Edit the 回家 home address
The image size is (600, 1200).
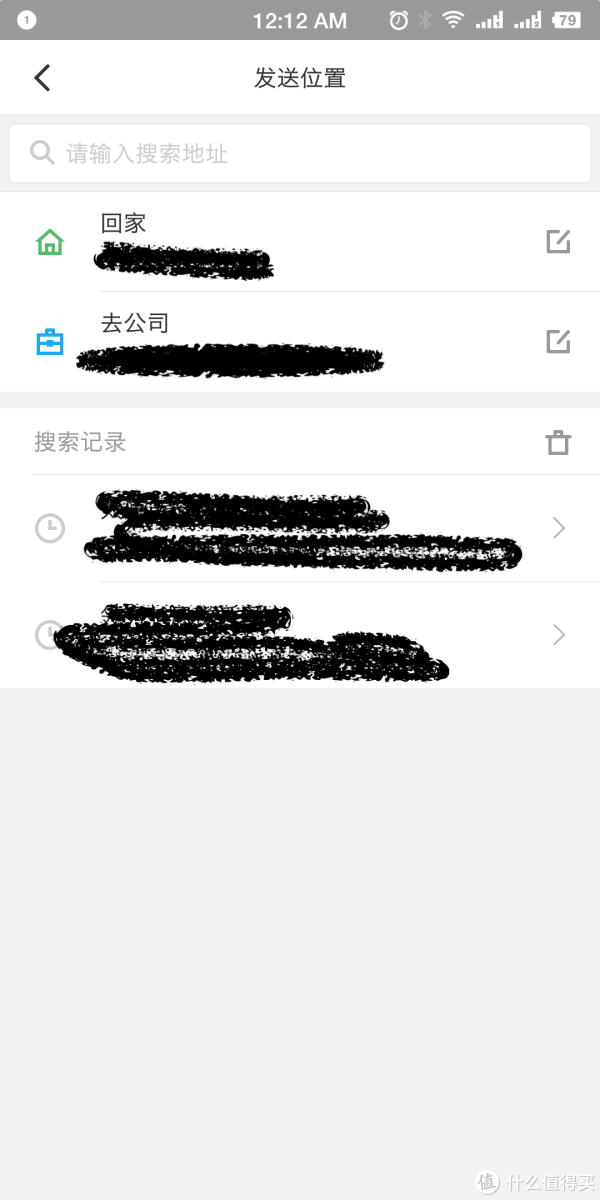(558, 242)
